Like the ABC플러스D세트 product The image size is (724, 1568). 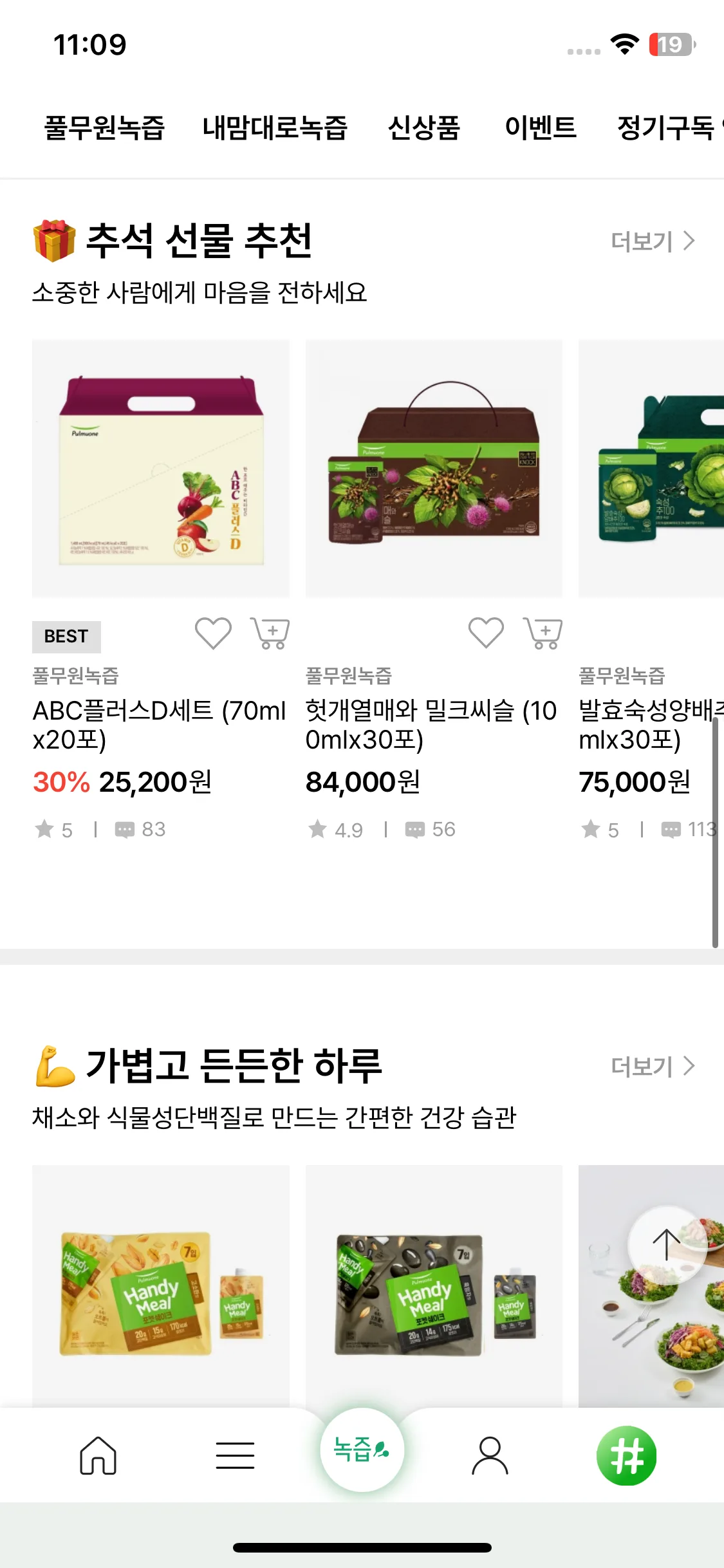point(213,633)
